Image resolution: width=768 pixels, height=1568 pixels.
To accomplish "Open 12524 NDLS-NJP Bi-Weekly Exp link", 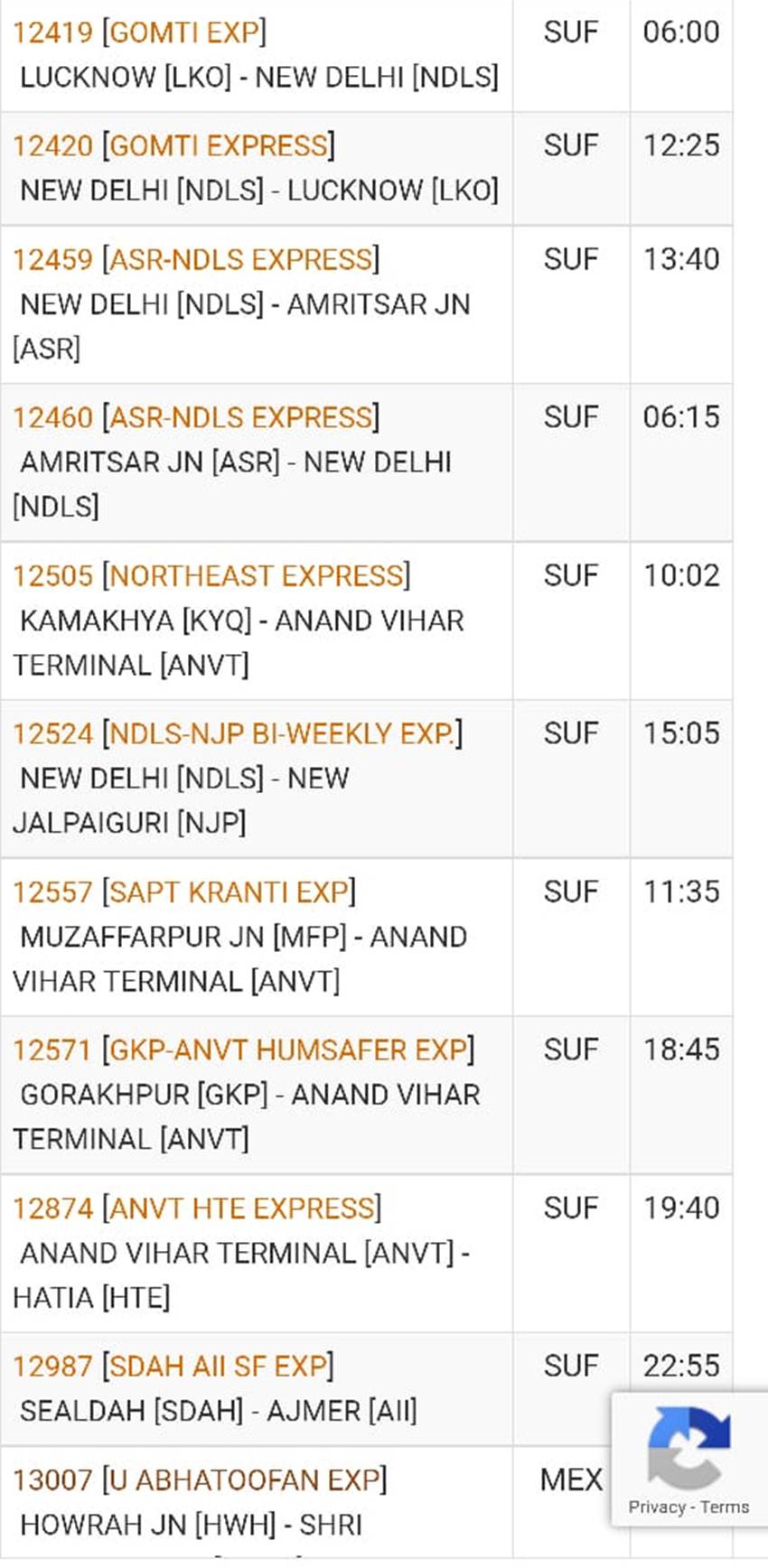I will (x=238, y=733).
